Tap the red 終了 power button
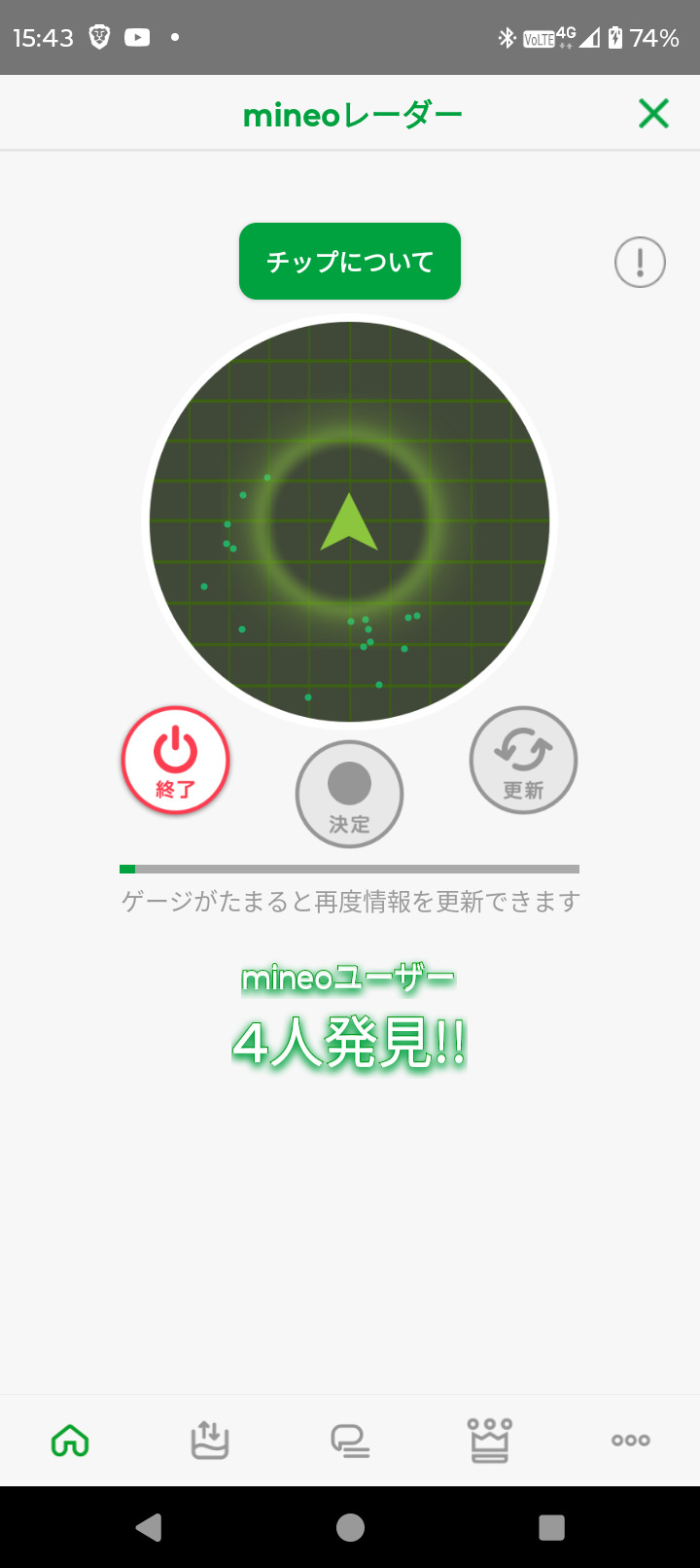This screenshot has width=700, height=1568. click(x=175, y=761)
